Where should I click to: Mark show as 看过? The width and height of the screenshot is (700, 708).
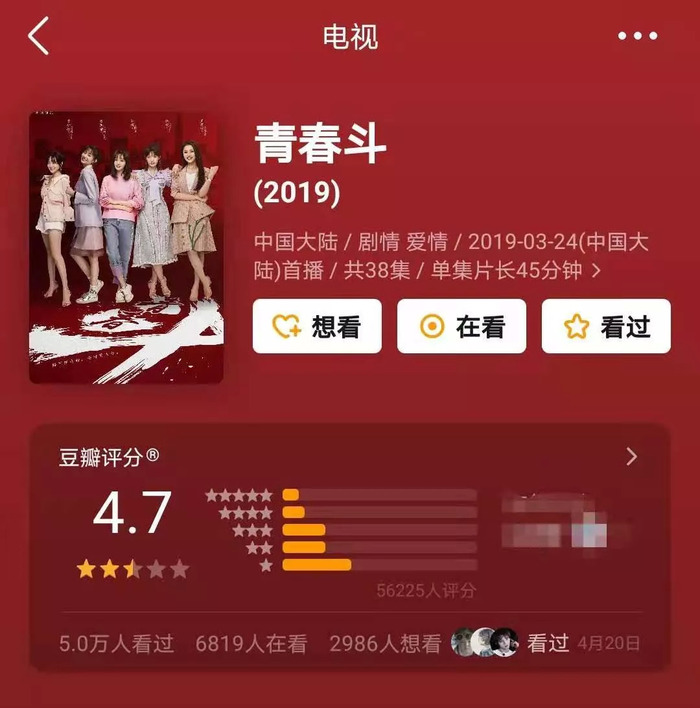606,326
